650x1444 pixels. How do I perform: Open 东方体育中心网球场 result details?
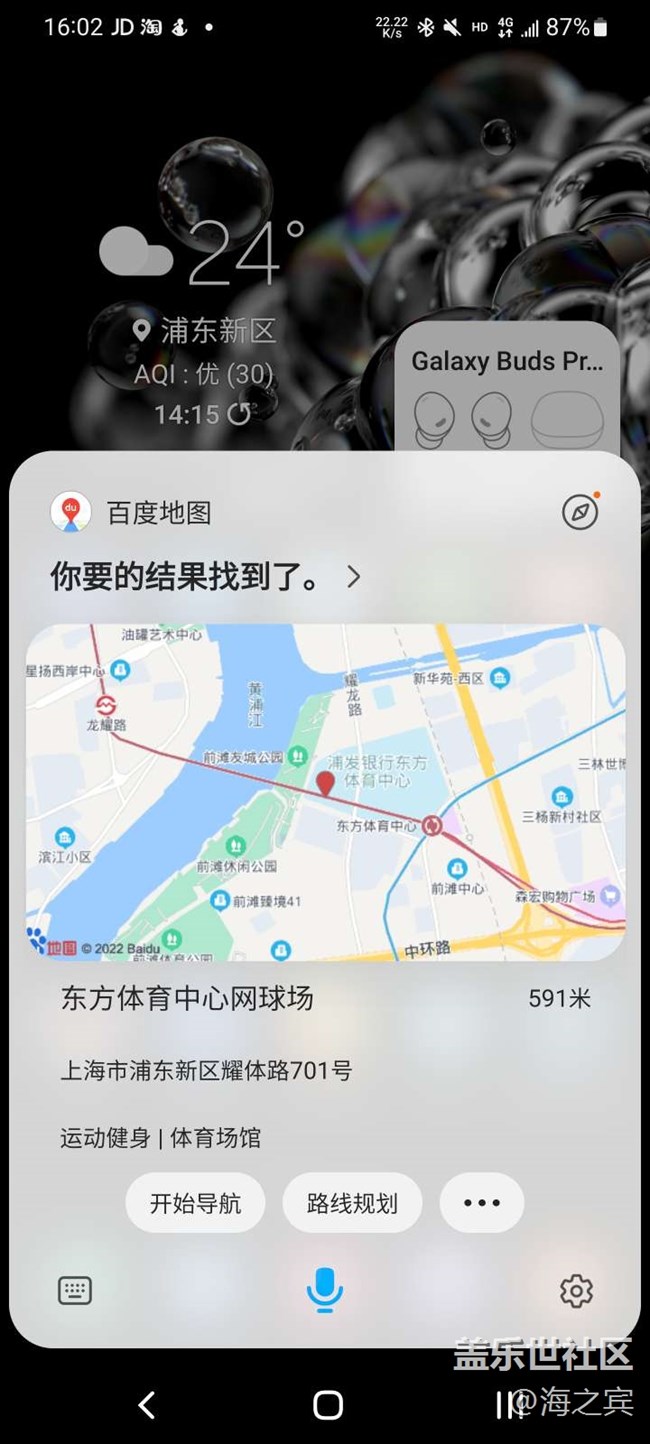tap(187, 998)
